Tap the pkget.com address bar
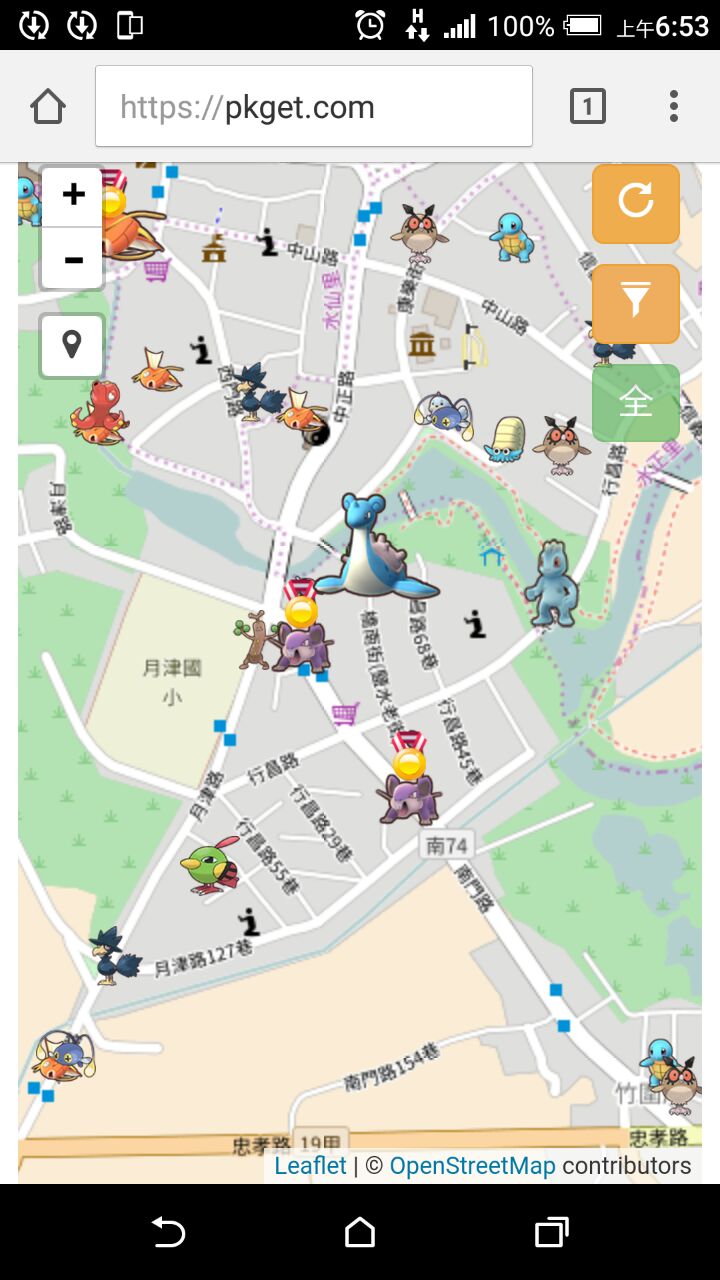This screenshot has height=1280, width=720. [x=313, y=106]
